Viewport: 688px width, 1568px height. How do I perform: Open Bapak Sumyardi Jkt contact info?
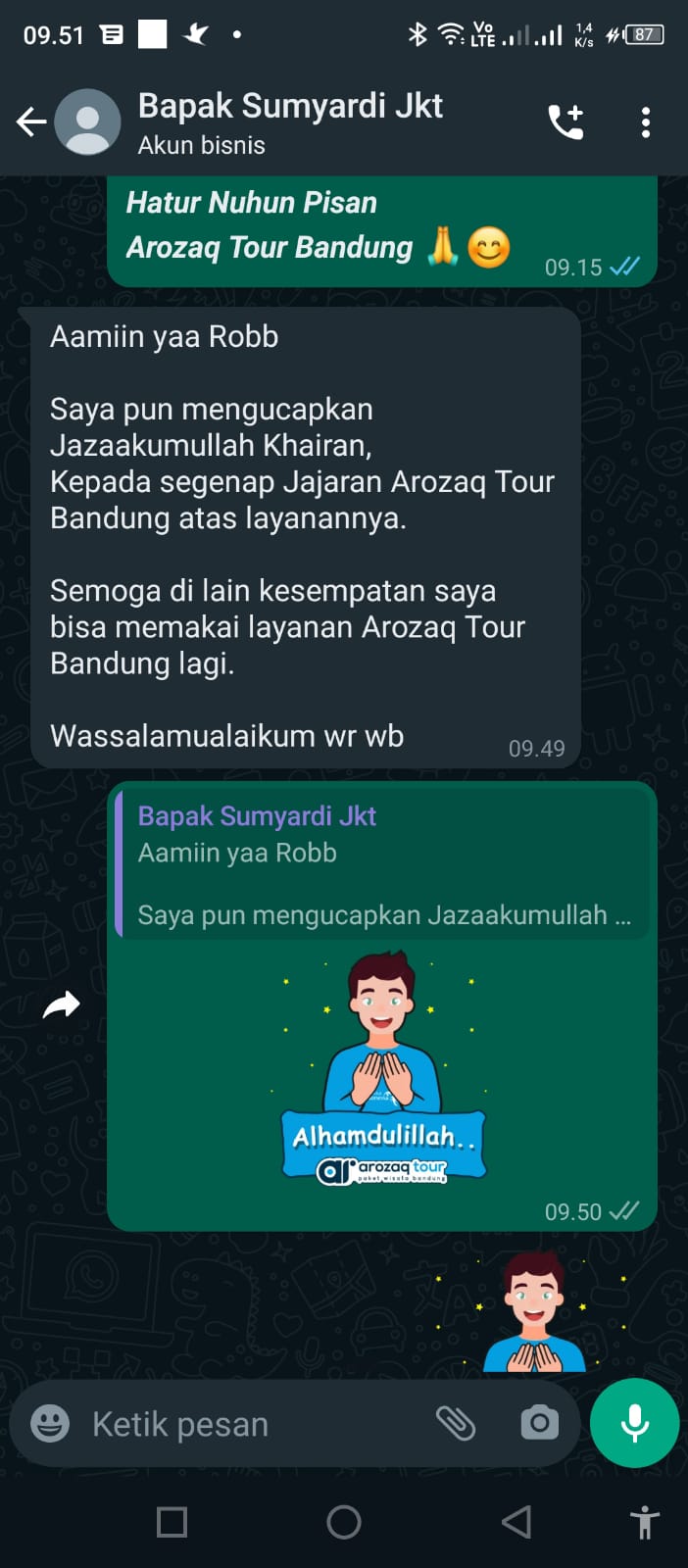tap(290, 122)
